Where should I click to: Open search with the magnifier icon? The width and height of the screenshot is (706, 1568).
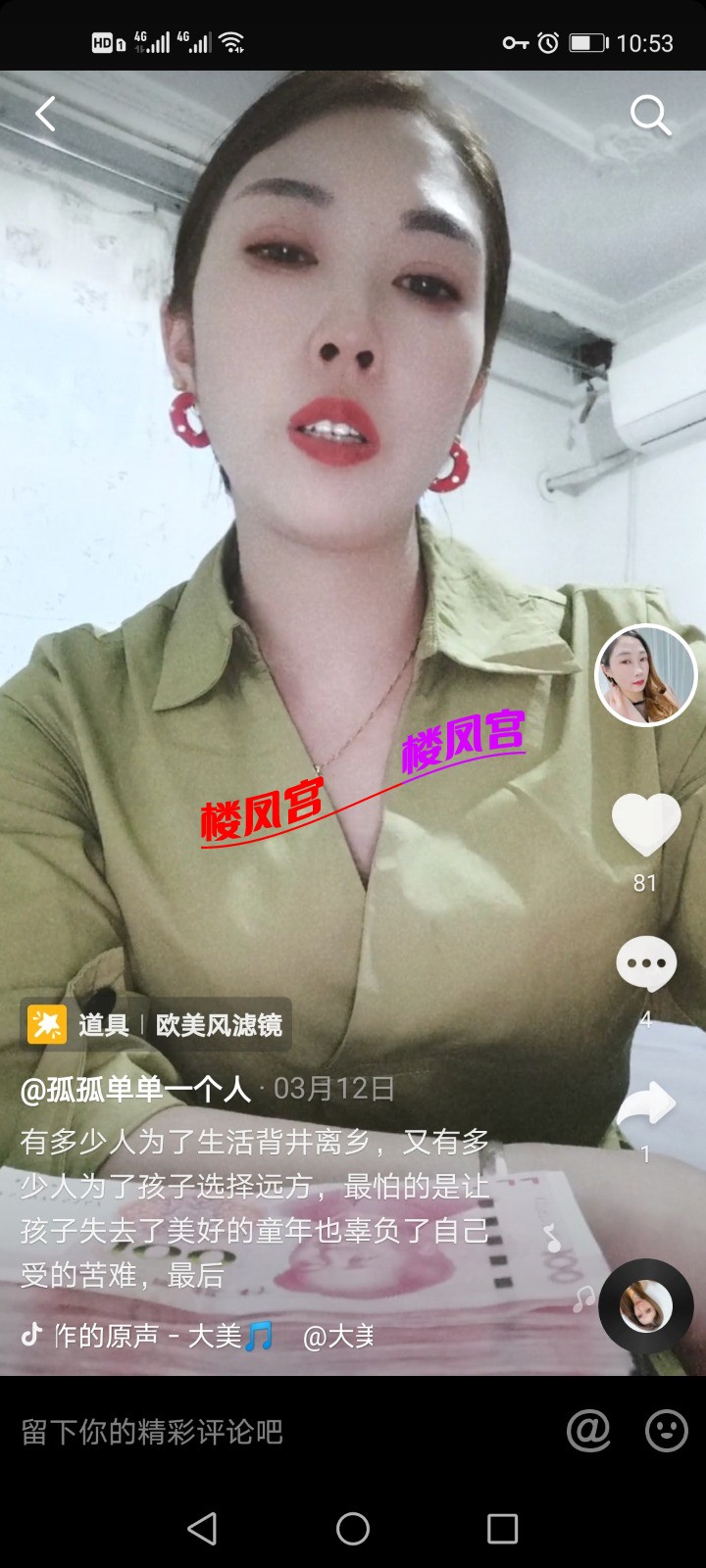(649, 115)
